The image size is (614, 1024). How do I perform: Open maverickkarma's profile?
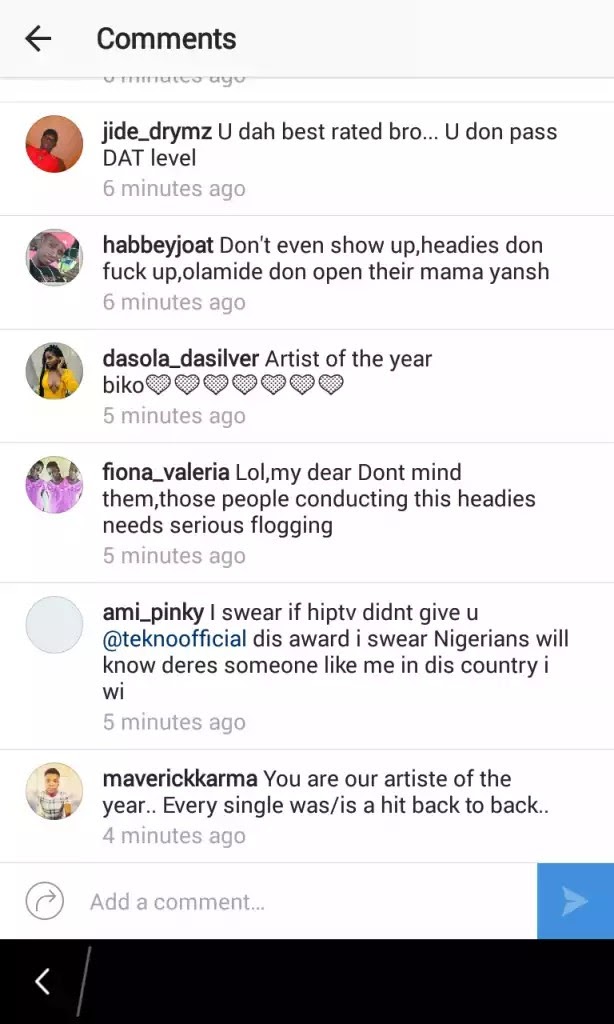(x=180, y=779)
